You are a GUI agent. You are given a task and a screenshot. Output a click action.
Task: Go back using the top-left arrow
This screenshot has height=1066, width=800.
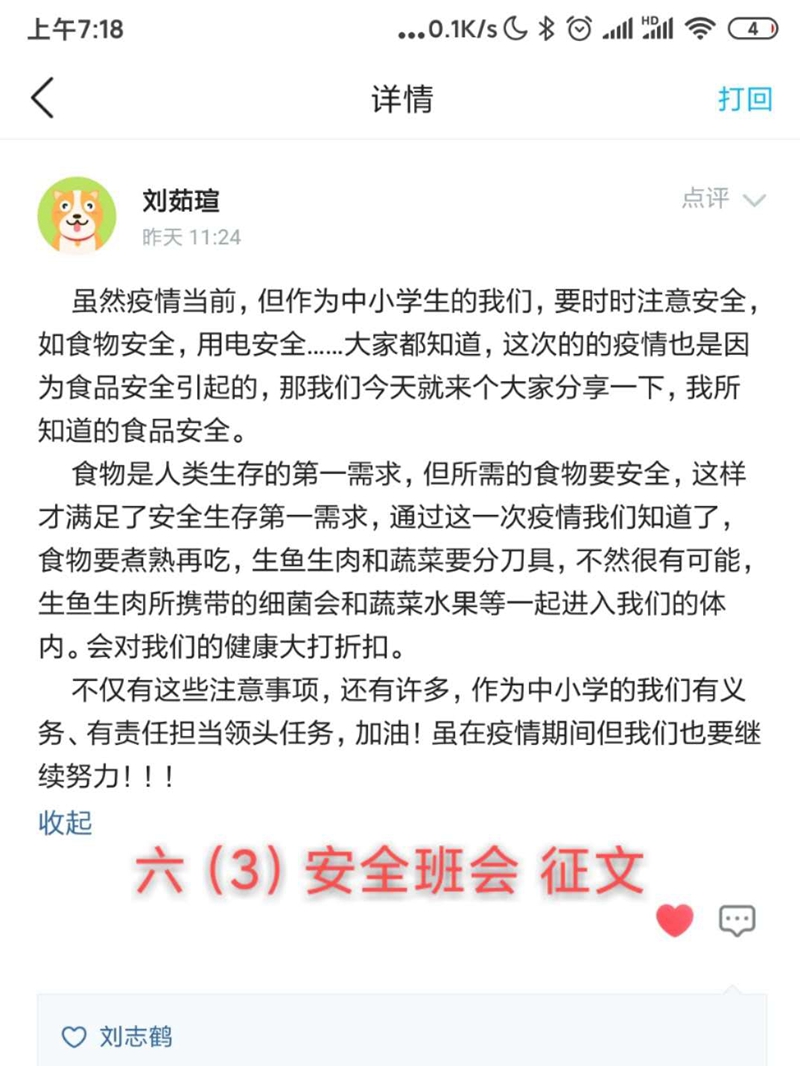coord(42,99)
